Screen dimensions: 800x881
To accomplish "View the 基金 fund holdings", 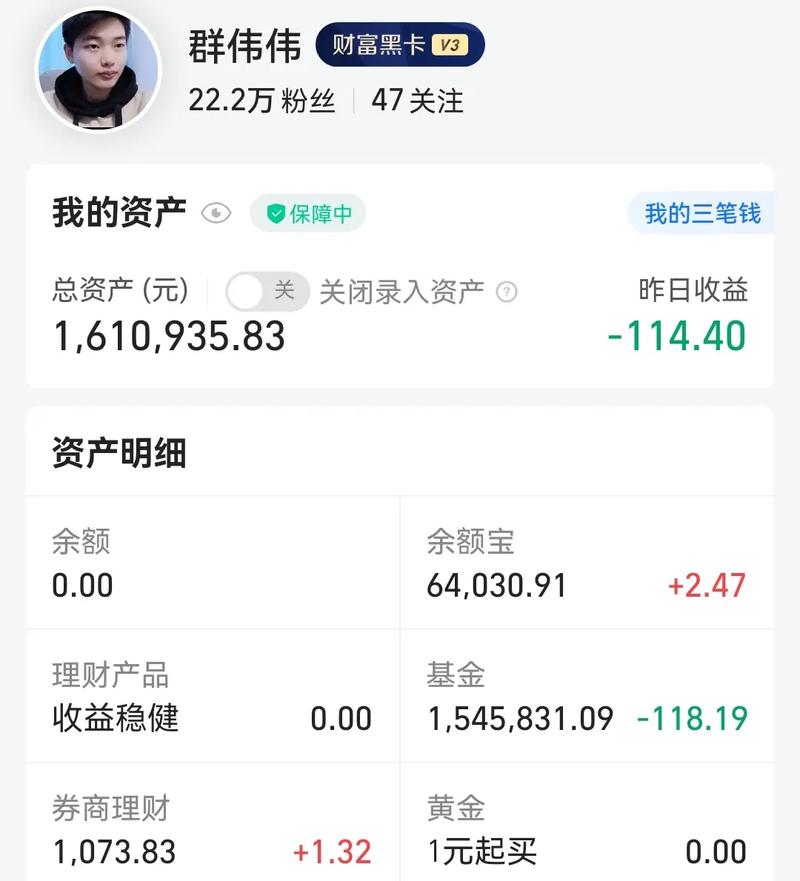I will [x=586, y=696].
